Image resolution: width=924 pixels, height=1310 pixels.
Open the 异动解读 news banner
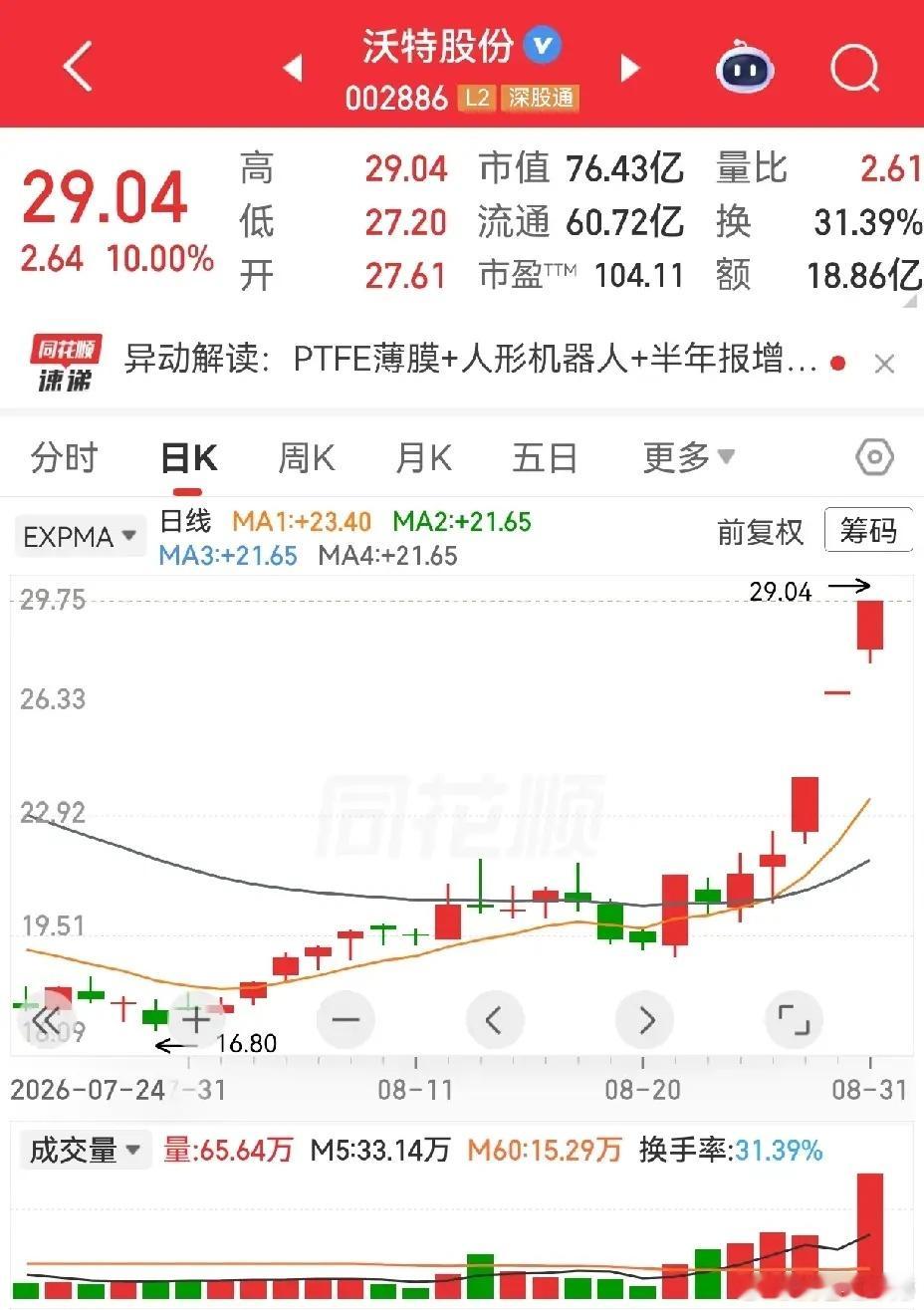(x=469, y=359)
